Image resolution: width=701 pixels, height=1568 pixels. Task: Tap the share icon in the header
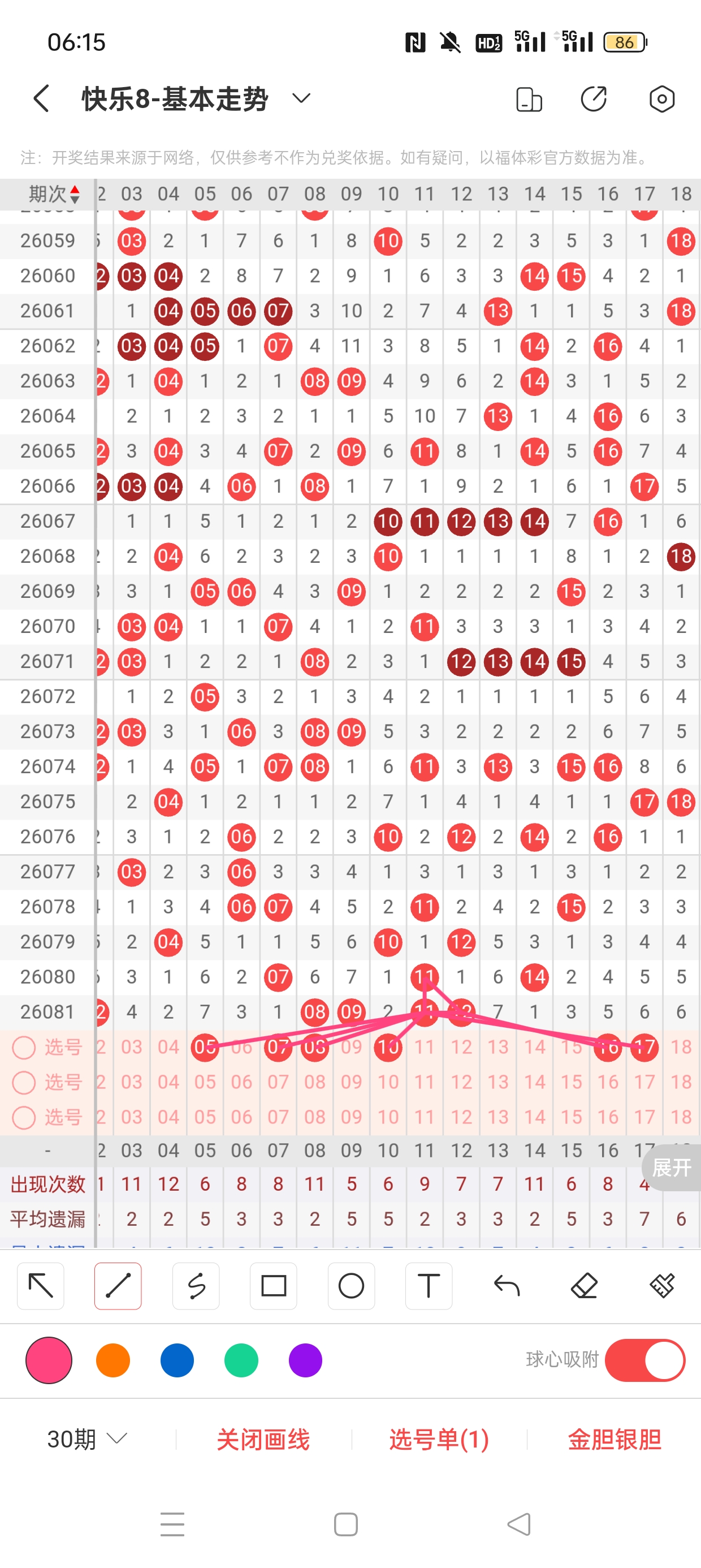pos(593,99)
